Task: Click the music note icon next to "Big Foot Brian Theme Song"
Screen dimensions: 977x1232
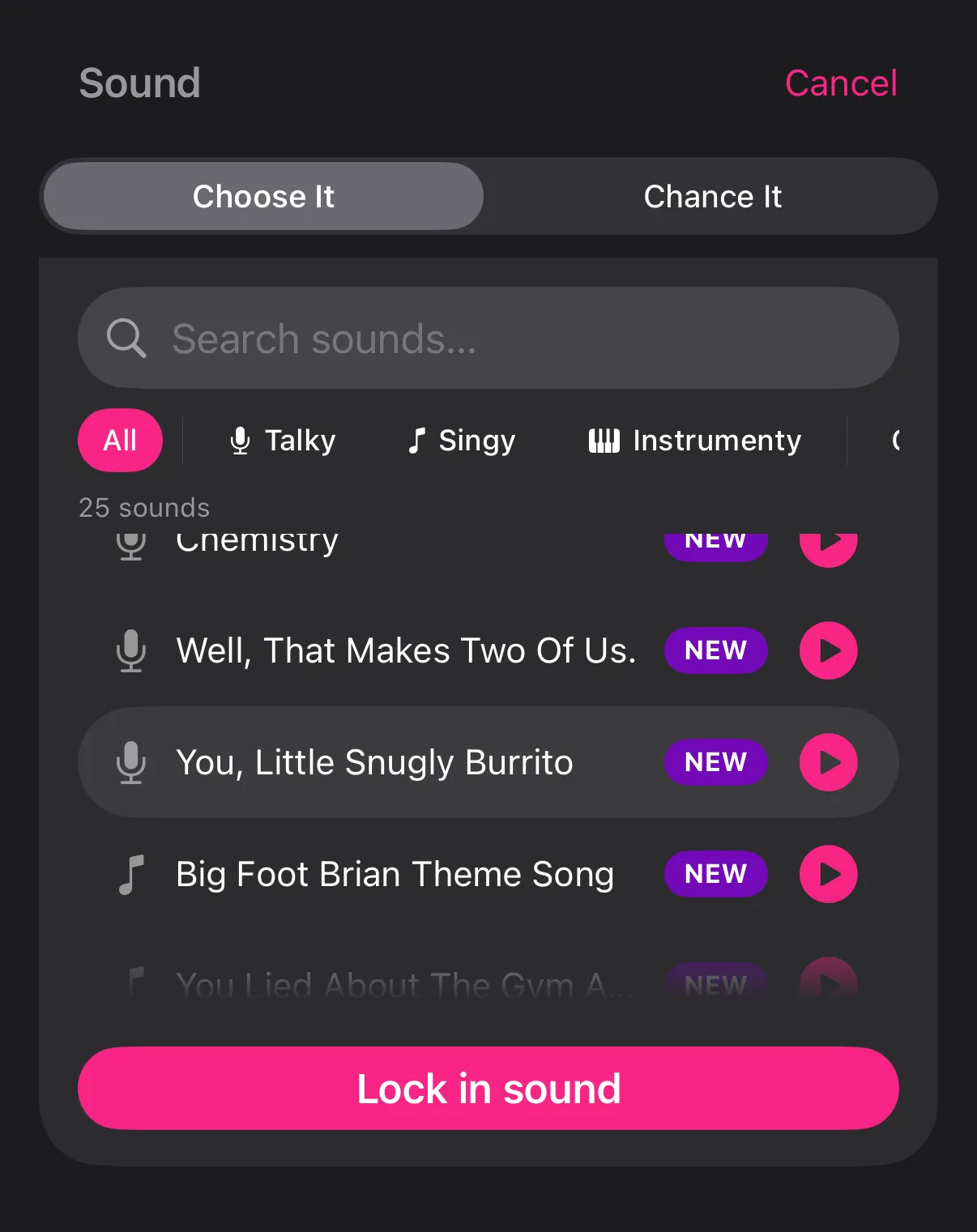Action: coord(132,874)
